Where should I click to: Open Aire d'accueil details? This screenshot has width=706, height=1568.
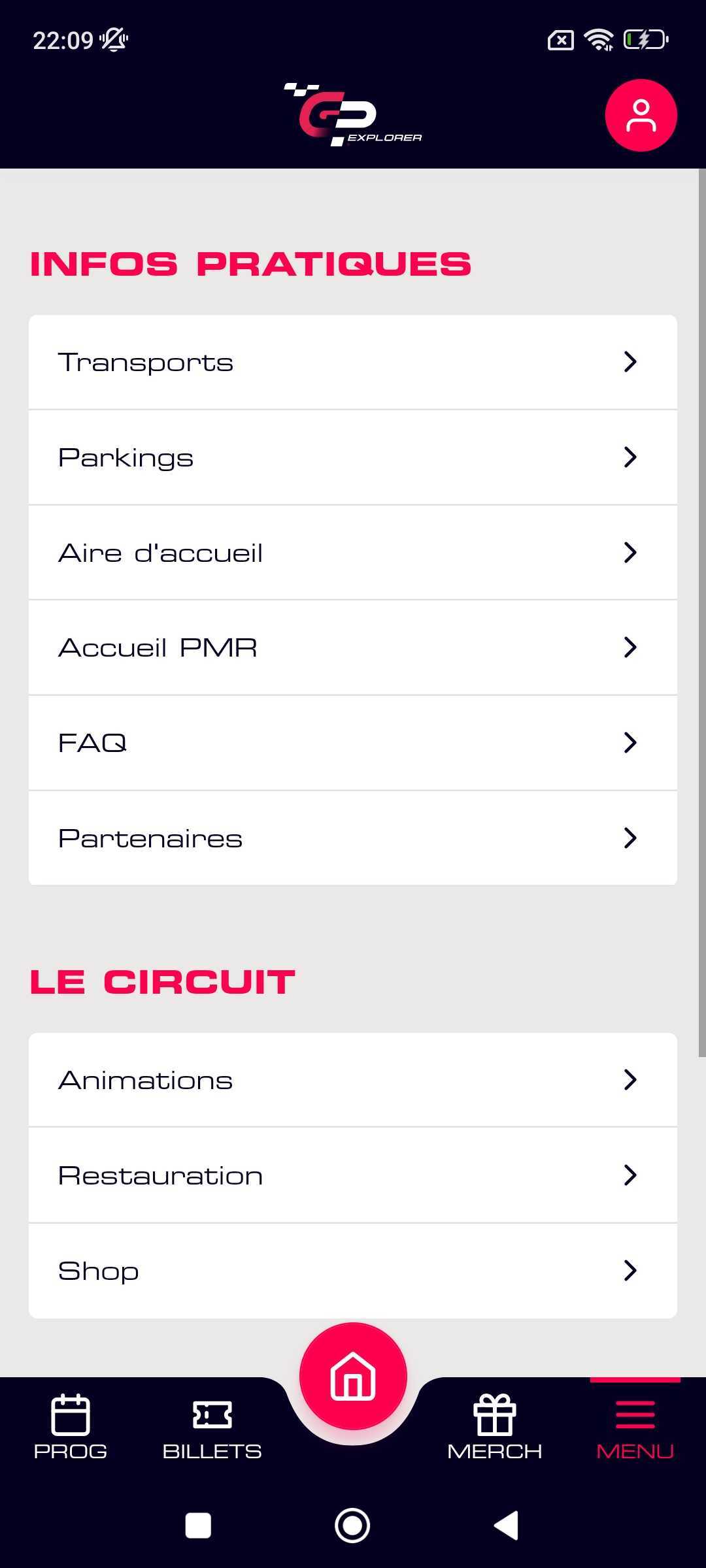pyautogui.click(x=353, y=553)
